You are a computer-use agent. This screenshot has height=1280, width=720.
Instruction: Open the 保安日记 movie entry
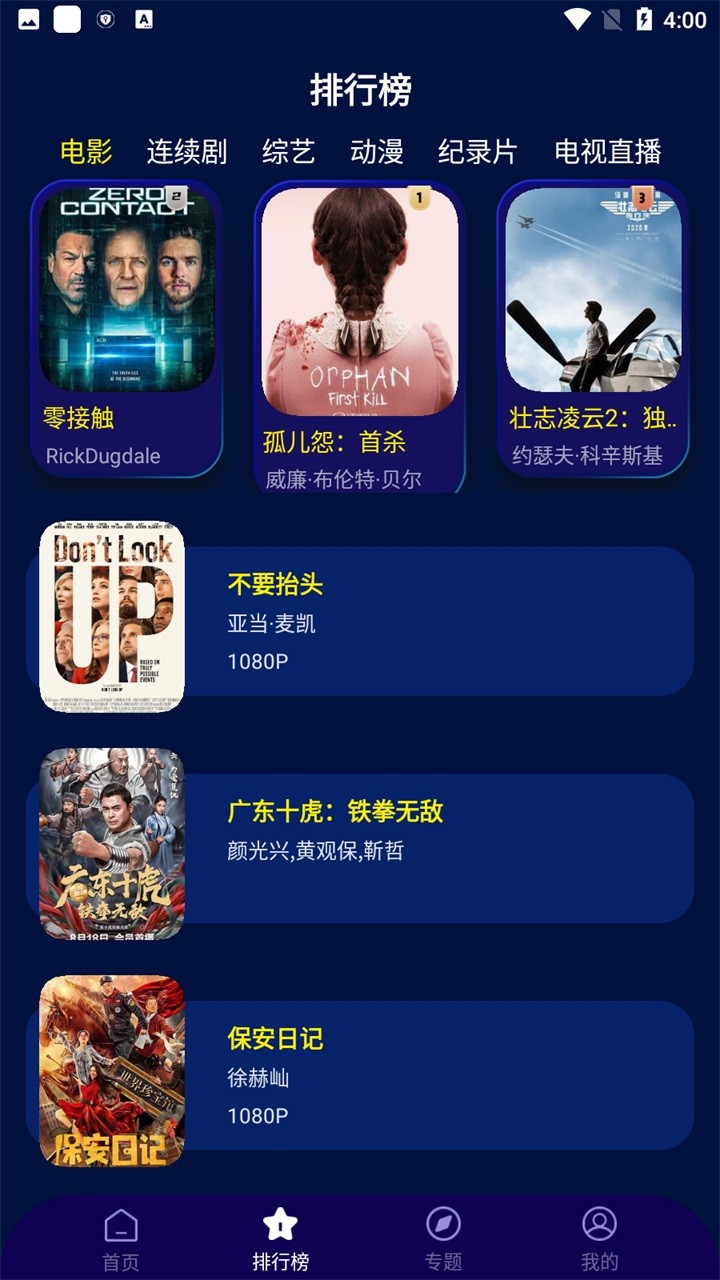click(360, 1075)
